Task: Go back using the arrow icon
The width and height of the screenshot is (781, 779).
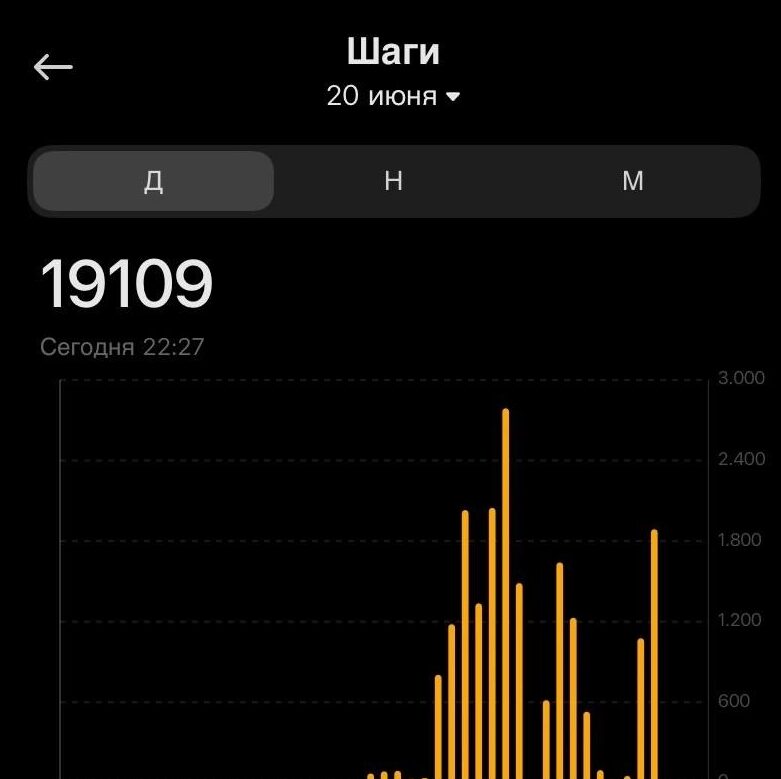Action: [x=53, y=67]
